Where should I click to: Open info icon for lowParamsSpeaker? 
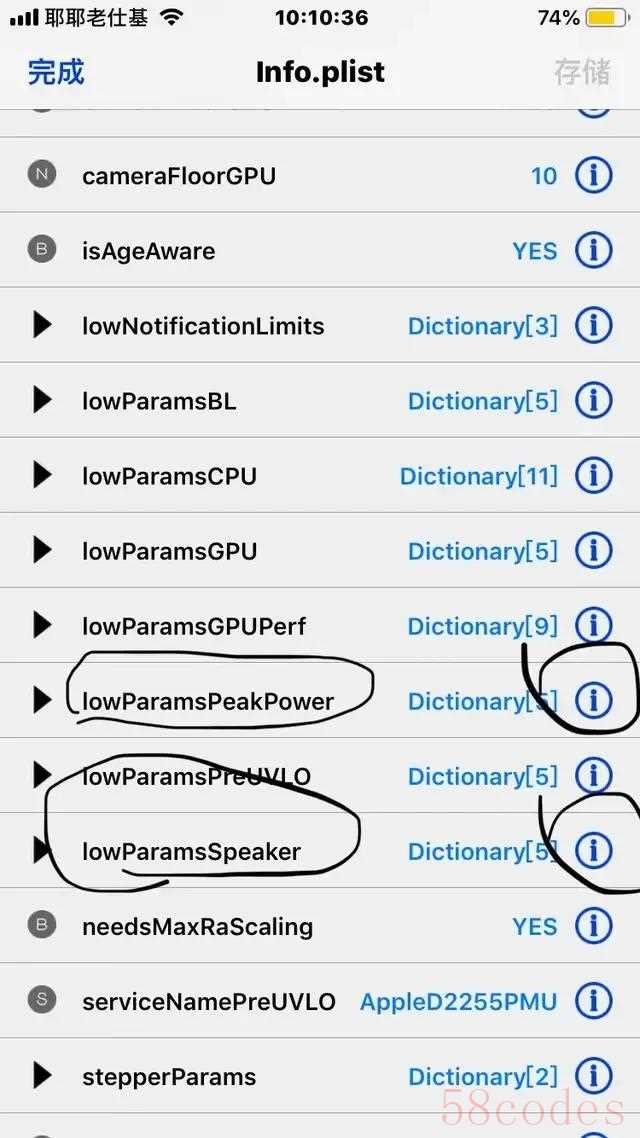point(594,851)
